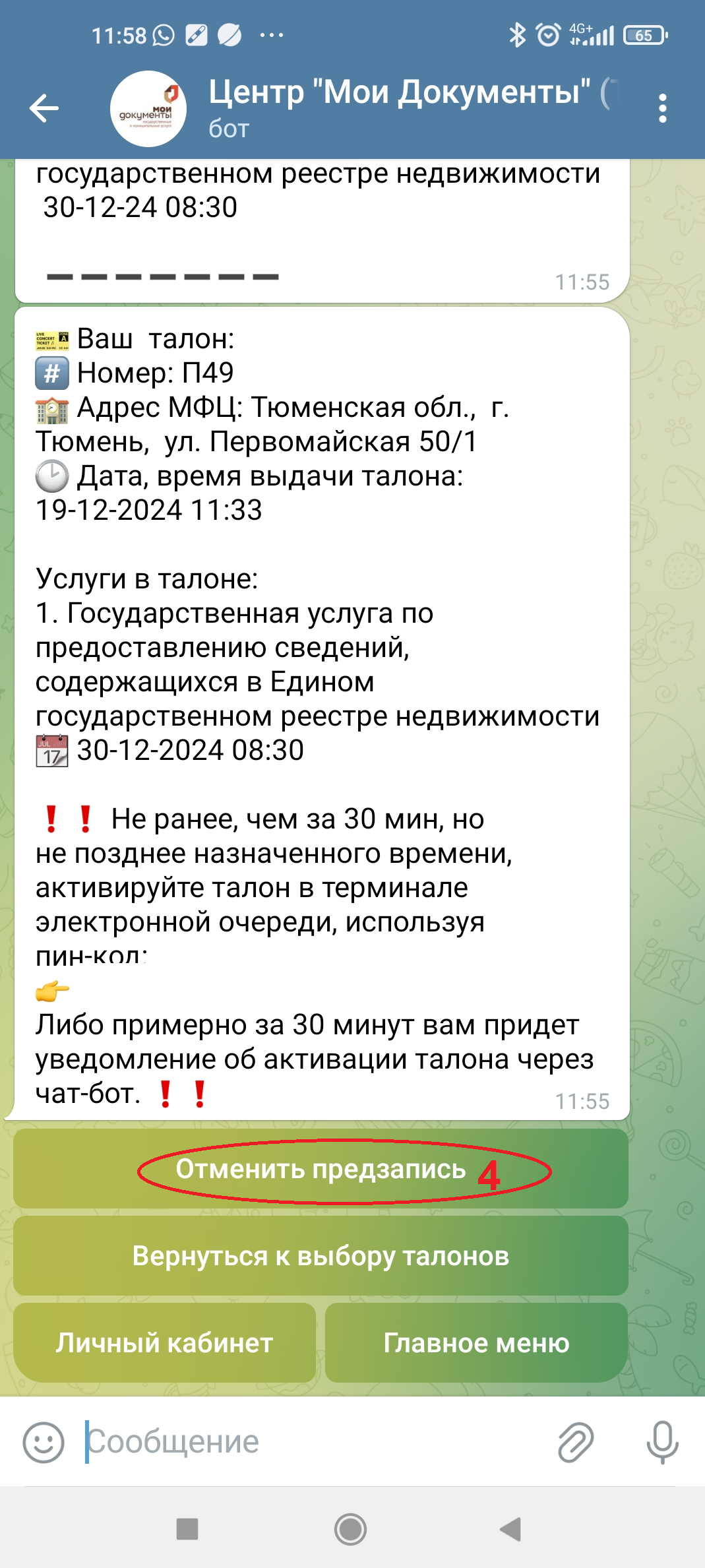Open recent apps via square button
705x1568 pixels.
pyautogui.click(x=187, y=1529)
